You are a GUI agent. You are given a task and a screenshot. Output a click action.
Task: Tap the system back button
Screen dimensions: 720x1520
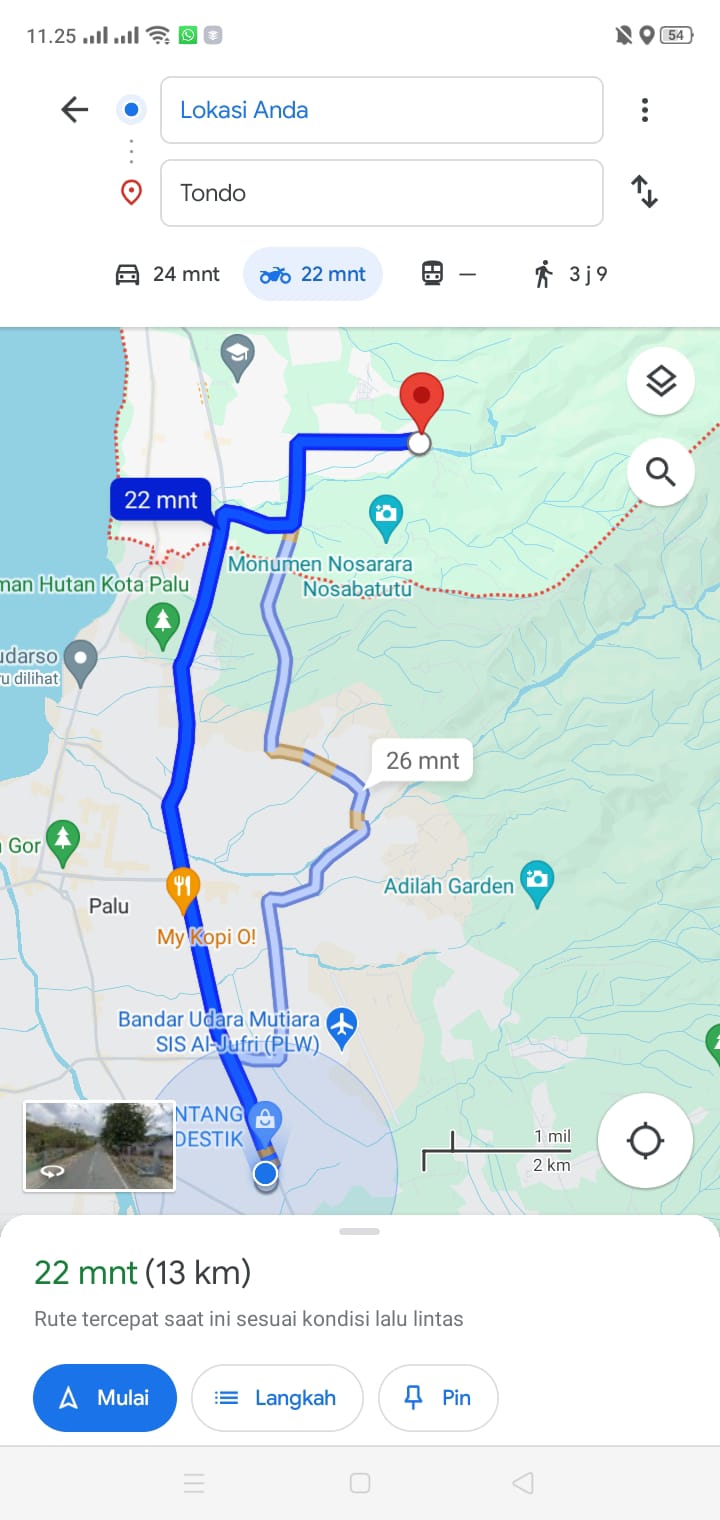coord(522,1483)
